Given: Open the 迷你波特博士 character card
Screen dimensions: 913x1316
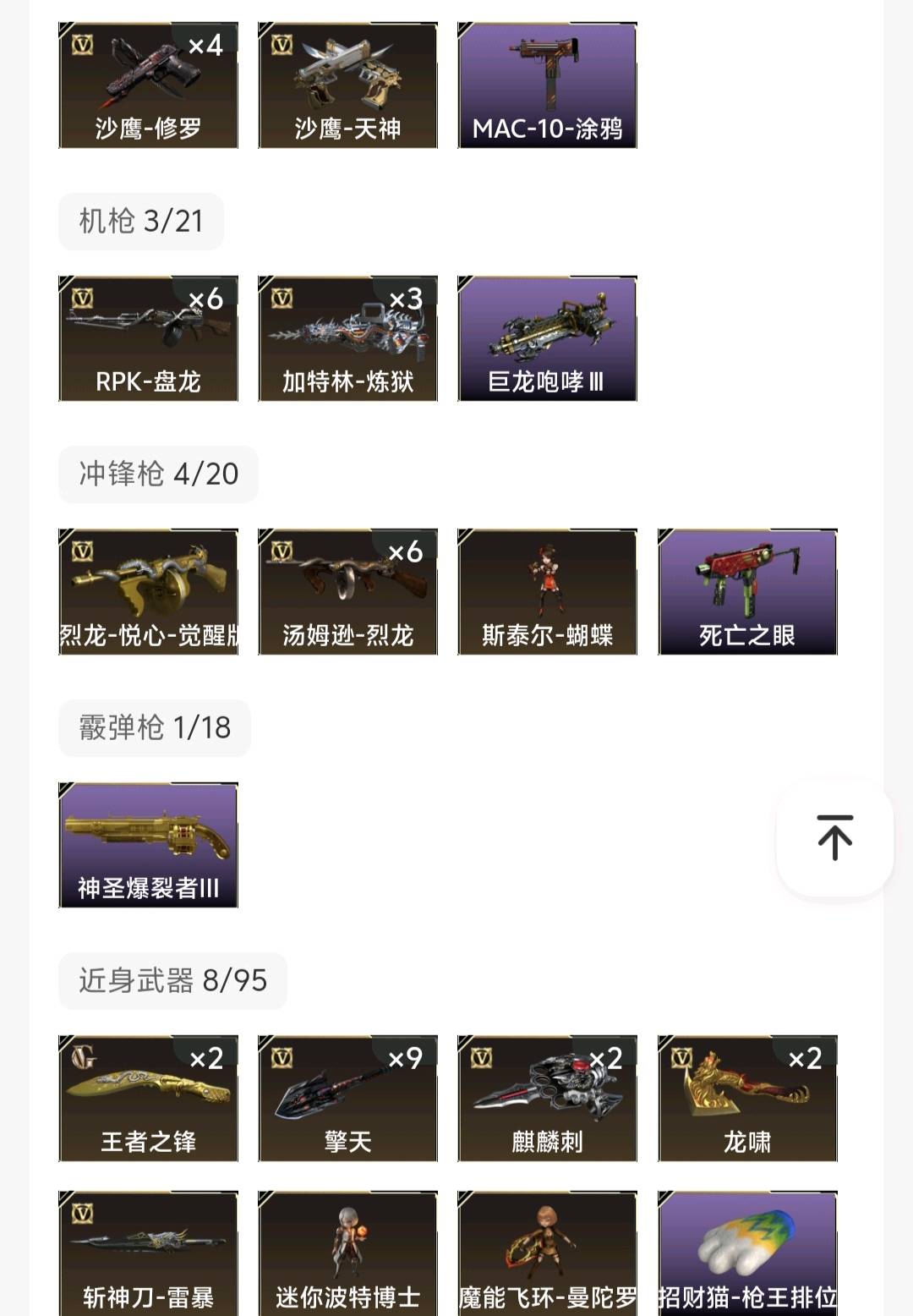Looking at the screenshot, I should coord(347,1252).
